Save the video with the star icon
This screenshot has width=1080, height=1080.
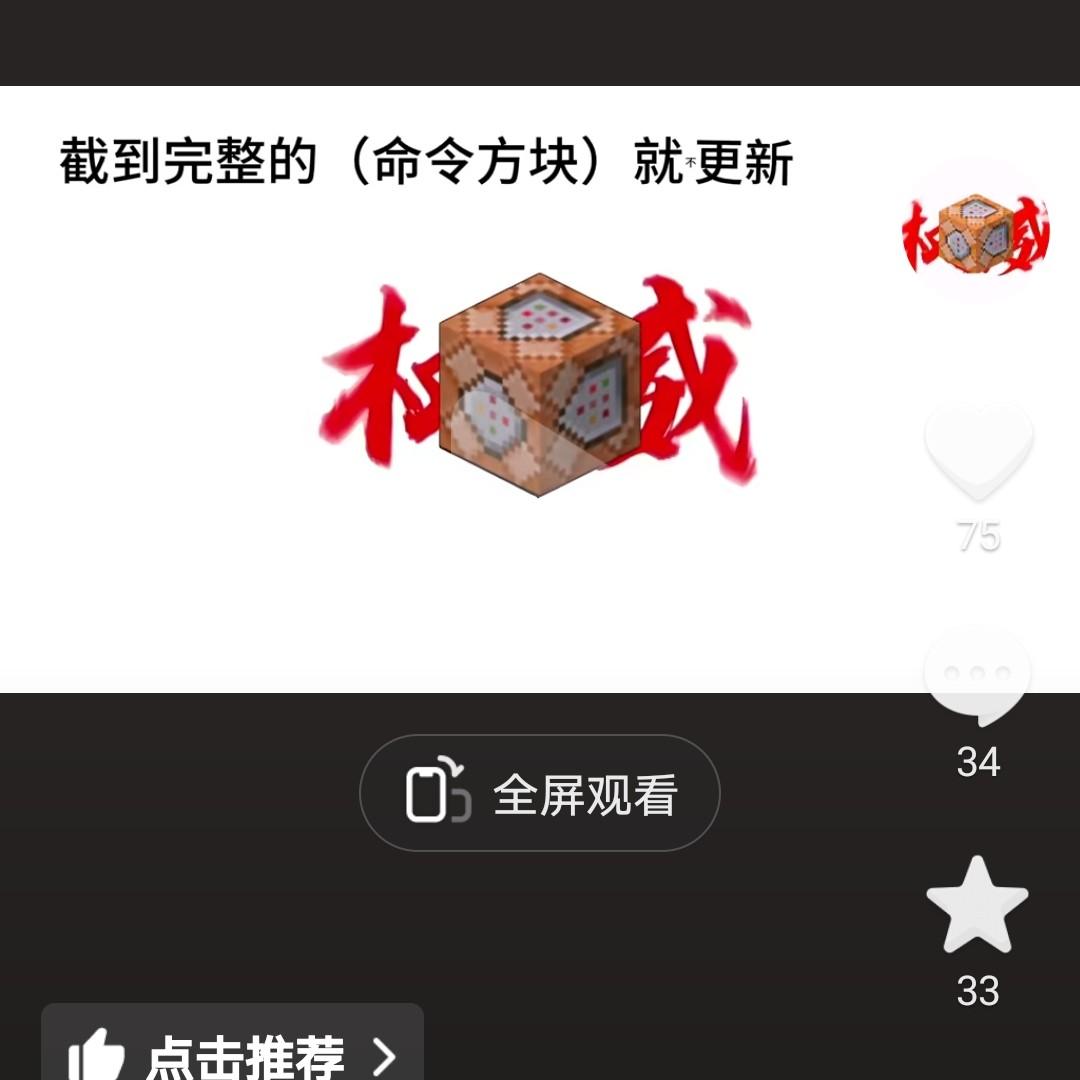pos(977,906)
